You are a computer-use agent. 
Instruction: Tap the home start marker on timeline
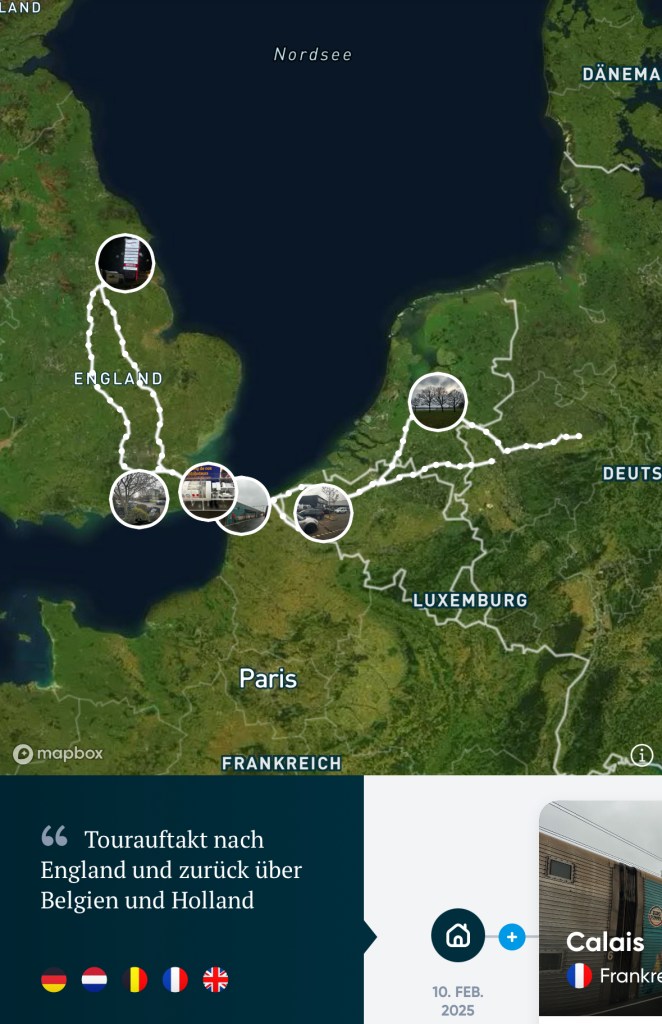(x=458, y=936)
